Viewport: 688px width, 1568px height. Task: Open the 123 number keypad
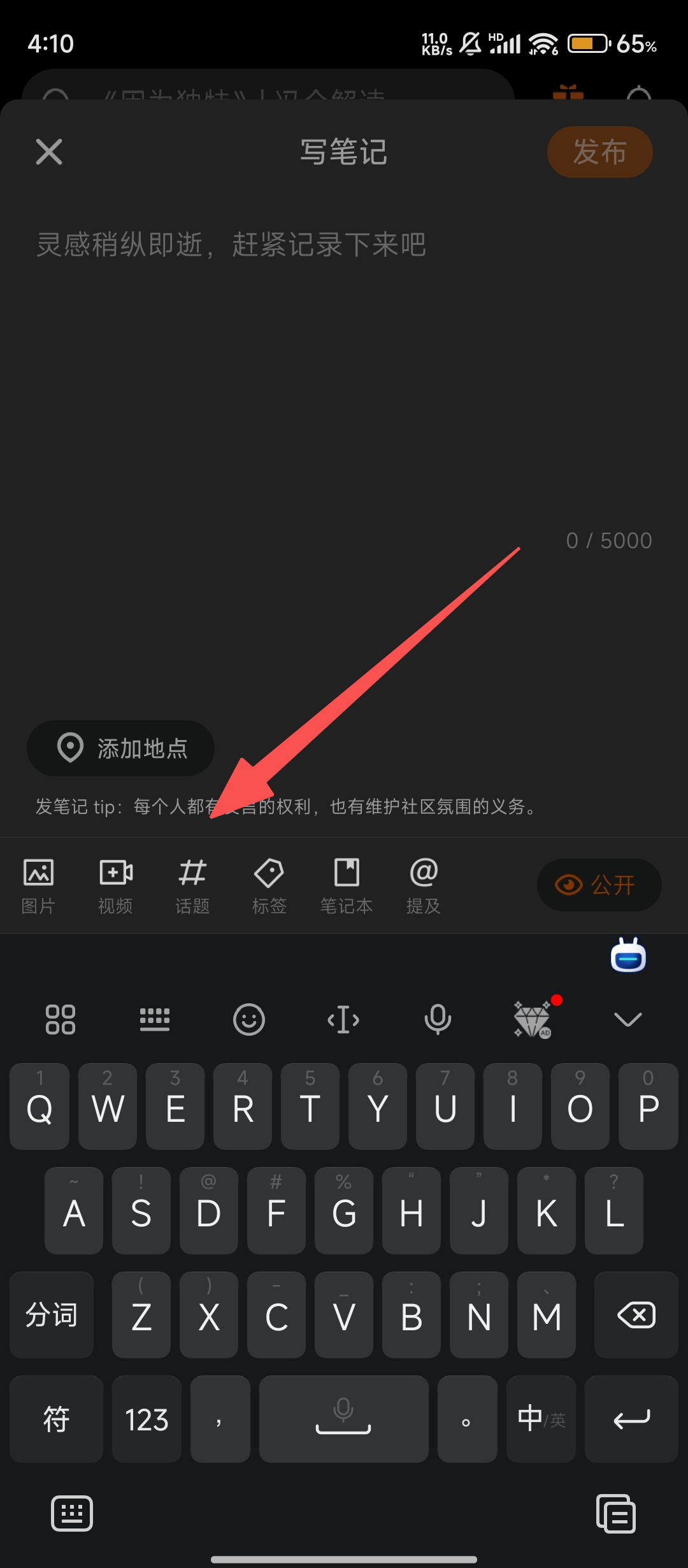pos(147,1419)
